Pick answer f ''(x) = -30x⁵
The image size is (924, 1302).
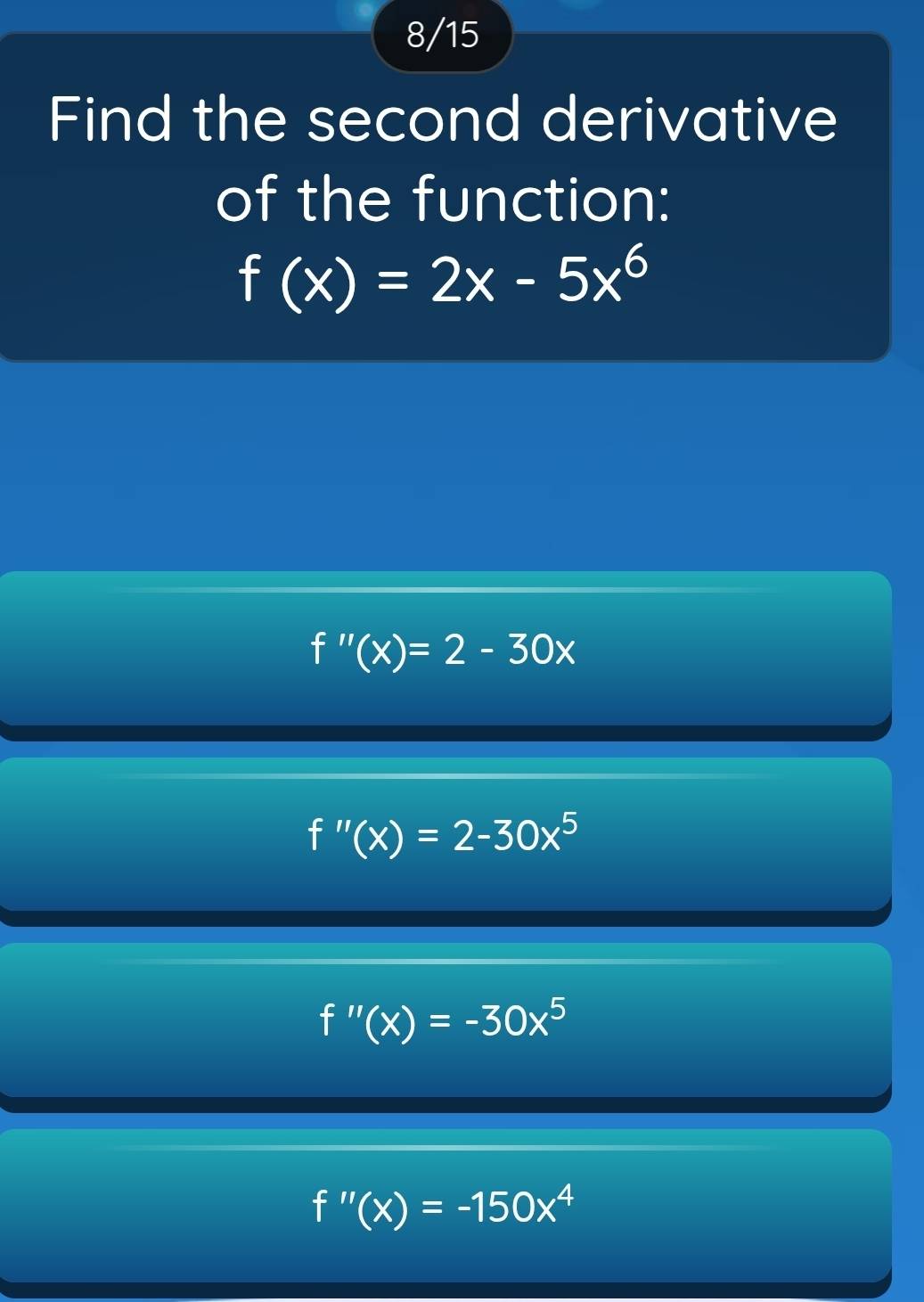tap(444, 1021)
